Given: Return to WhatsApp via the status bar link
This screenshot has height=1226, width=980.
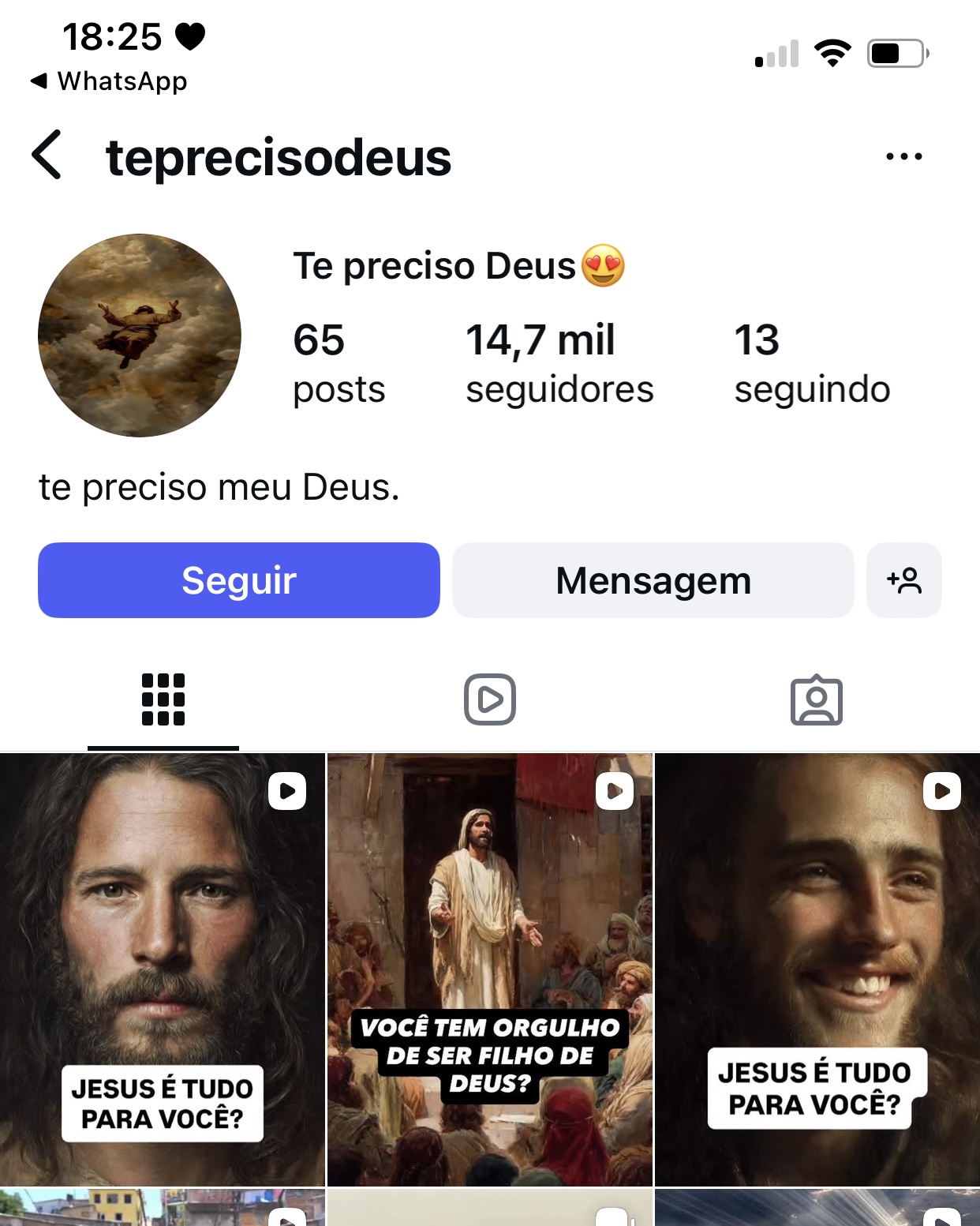Looking at the screenshot, I should pyautogui.click(x=109, y=81).
